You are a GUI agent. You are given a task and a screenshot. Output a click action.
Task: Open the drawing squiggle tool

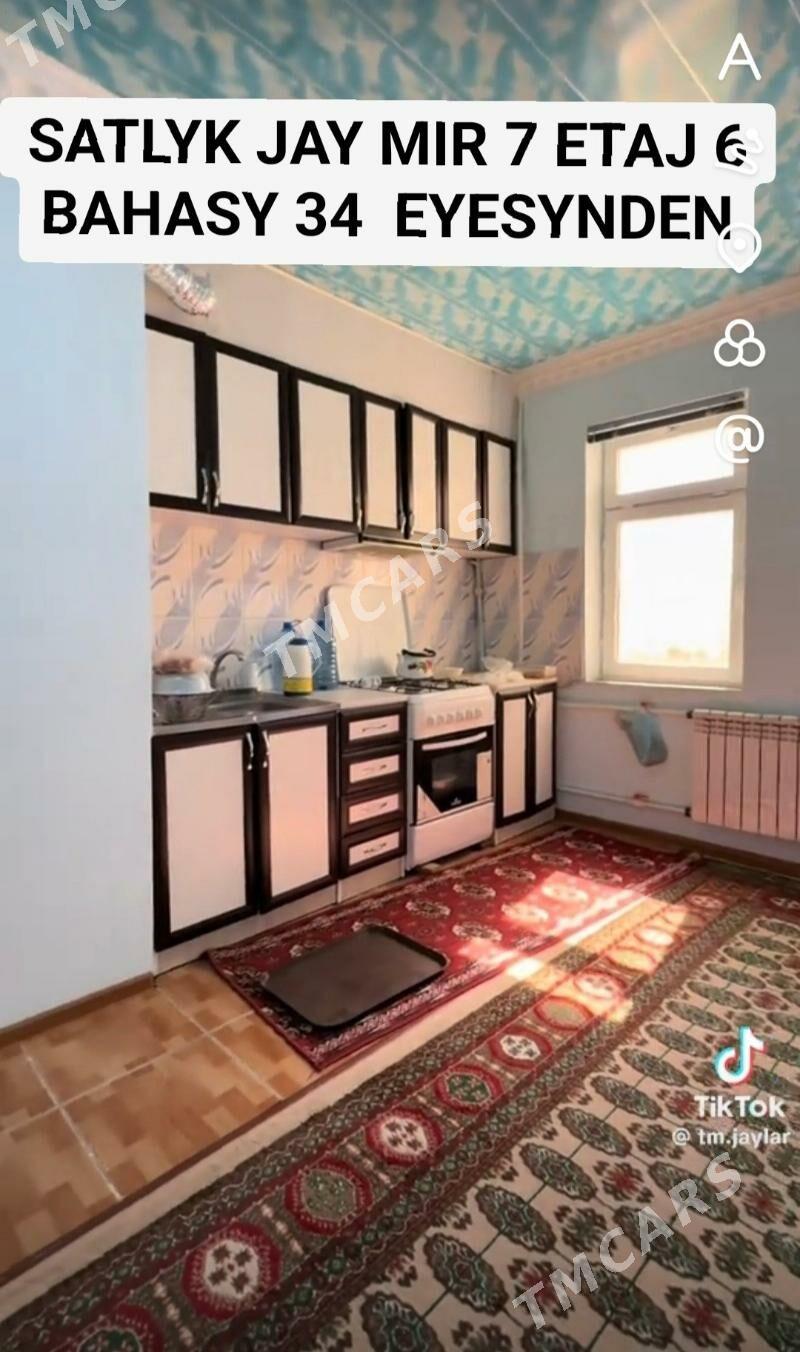(740, 150)
